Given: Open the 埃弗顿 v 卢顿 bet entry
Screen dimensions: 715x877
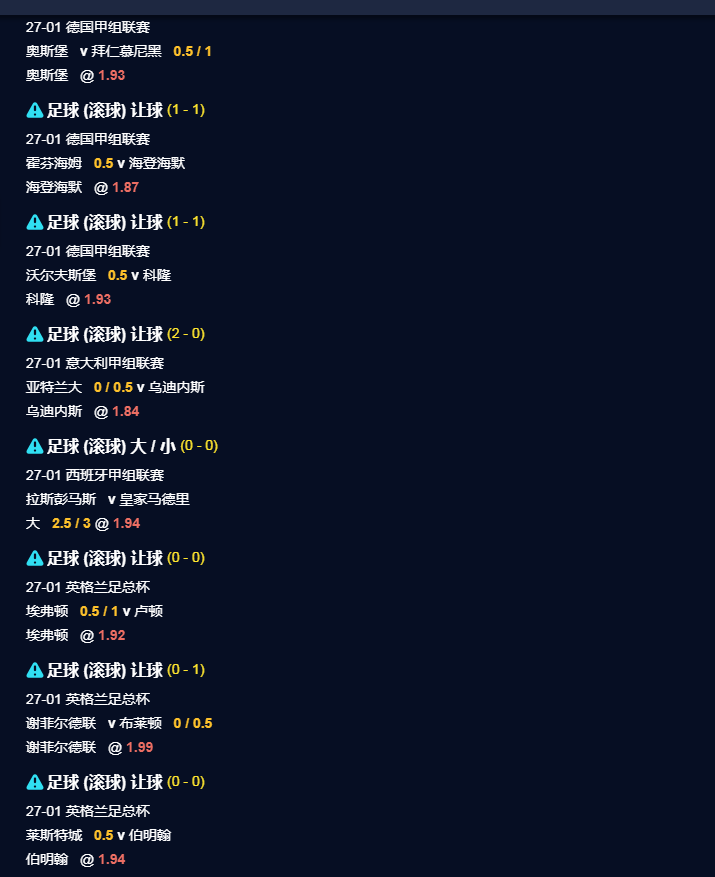Looking at the screenshot, I should (x=94, y=611).
